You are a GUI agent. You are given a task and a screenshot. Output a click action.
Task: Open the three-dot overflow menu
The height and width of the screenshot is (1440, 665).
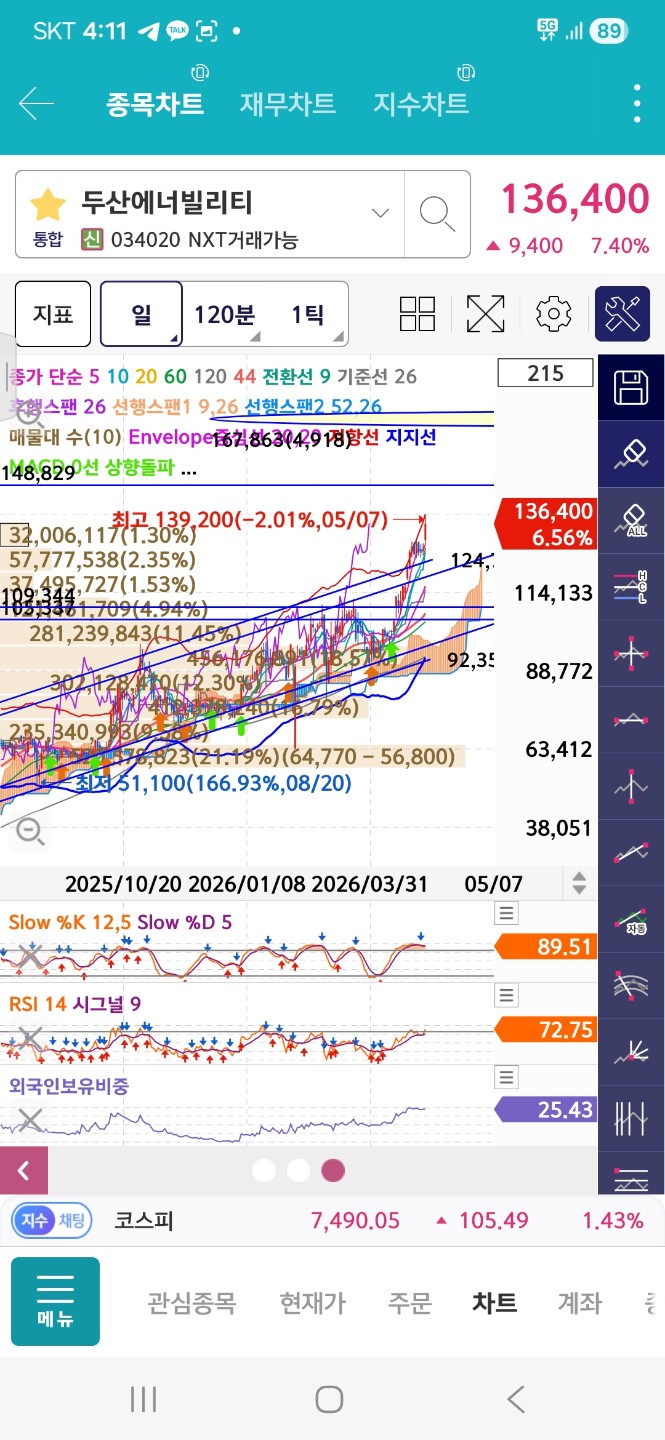[x=637, y=103]
